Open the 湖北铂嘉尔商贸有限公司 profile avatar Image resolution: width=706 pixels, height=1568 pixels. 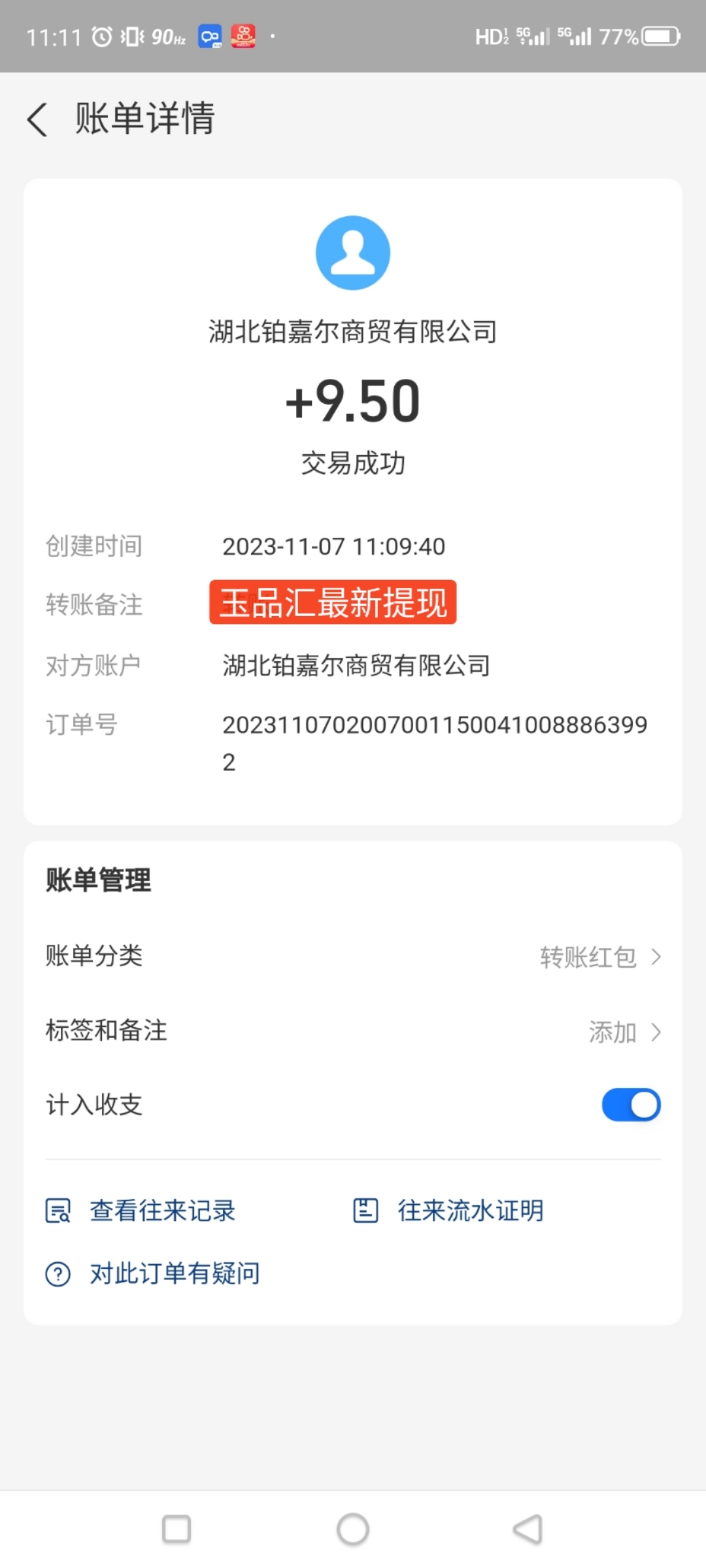click(x=353, y=253)
